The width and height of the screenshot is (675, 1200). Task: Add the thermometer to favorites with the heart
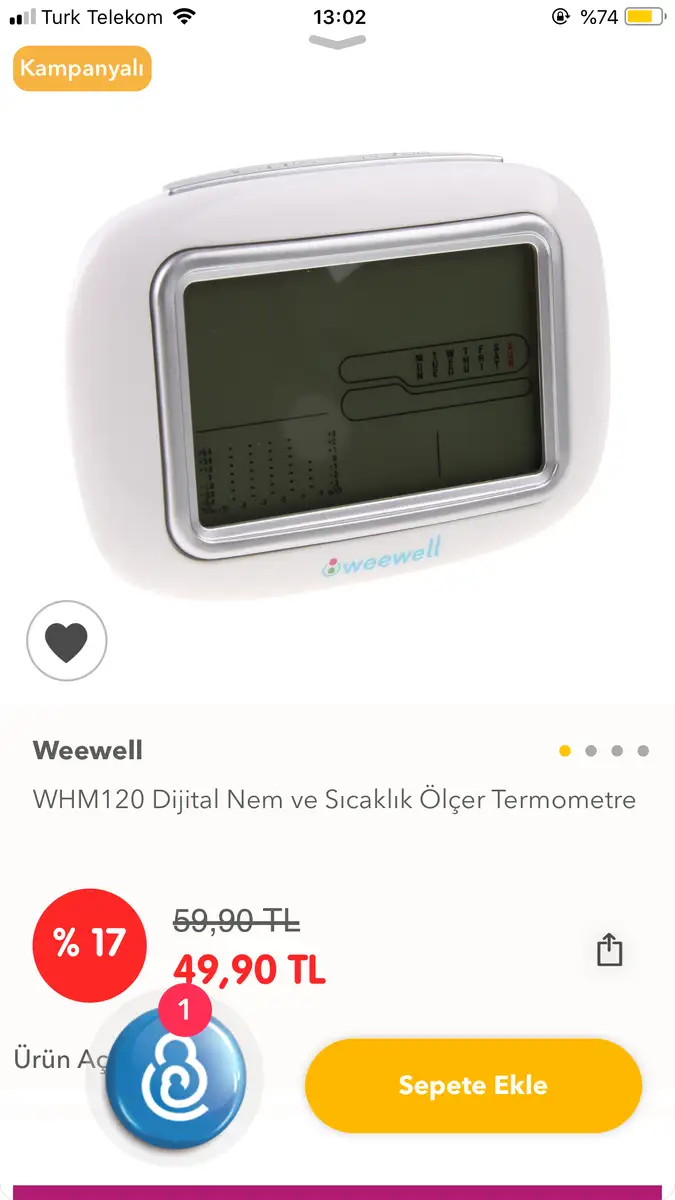66,641
